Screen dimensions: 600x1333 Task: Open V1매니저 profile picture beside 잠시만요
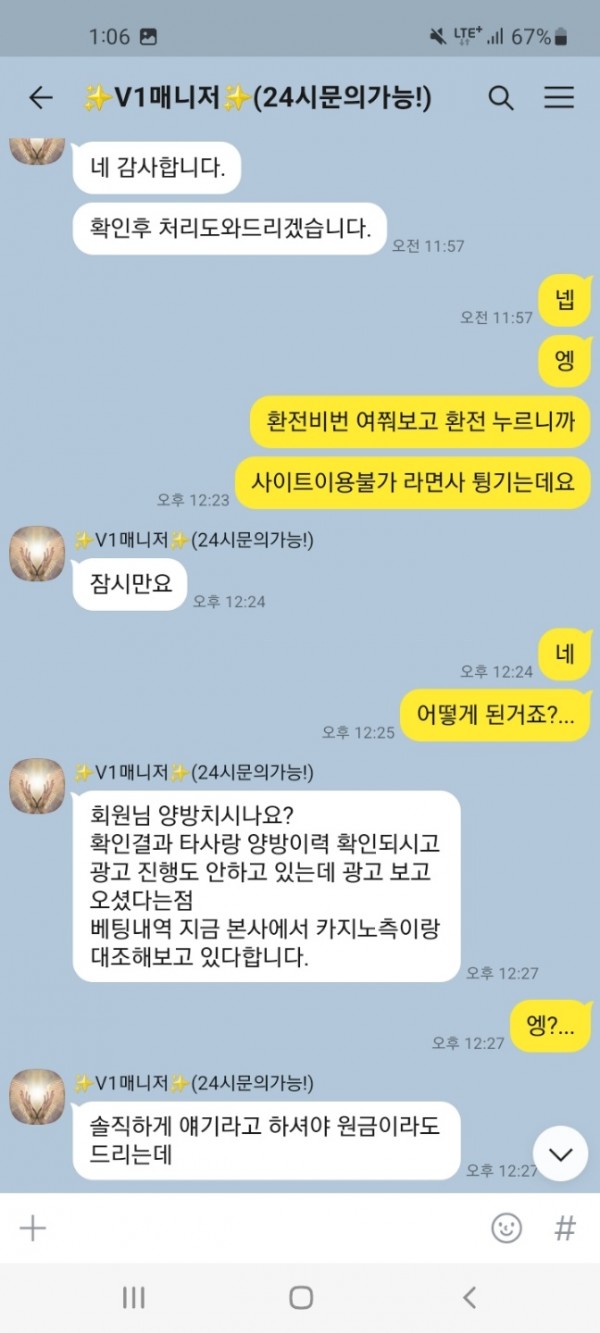(x=37, y=553)
